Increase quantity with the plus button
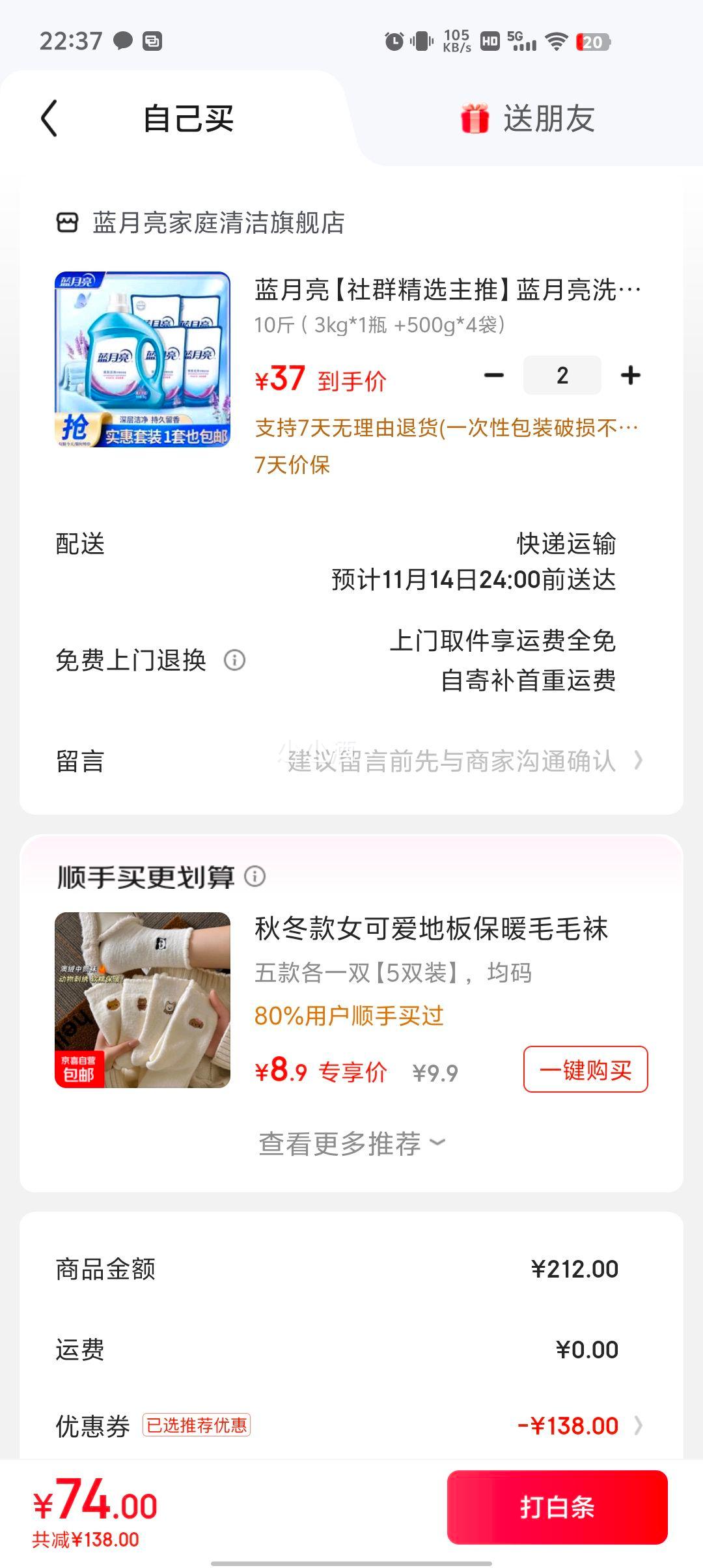Screen dimensions: 703x1568 (629, 375)
